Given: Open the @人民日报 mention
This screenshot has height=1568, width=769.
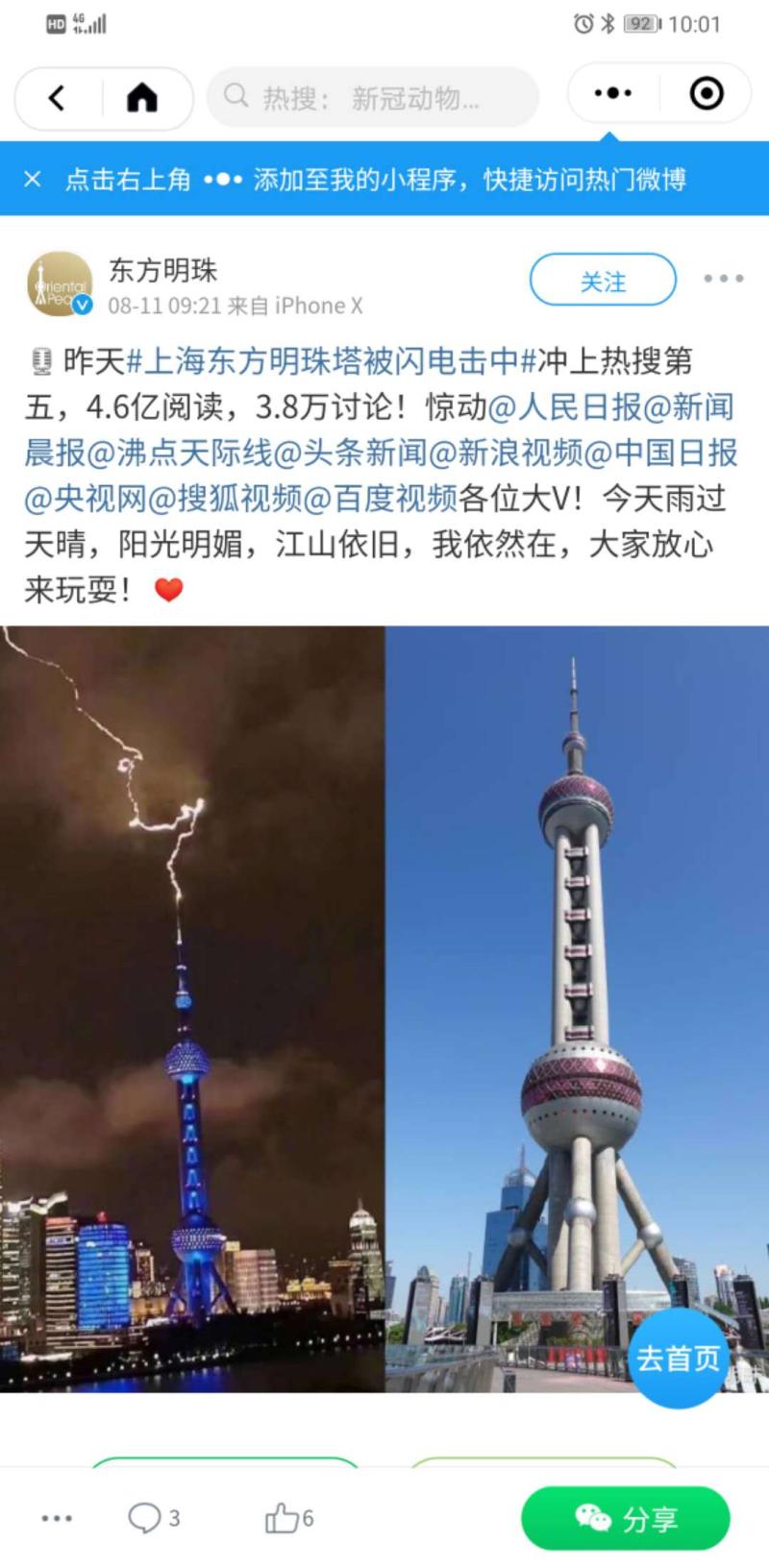Looking at the screenshot, I should point(564,407).
